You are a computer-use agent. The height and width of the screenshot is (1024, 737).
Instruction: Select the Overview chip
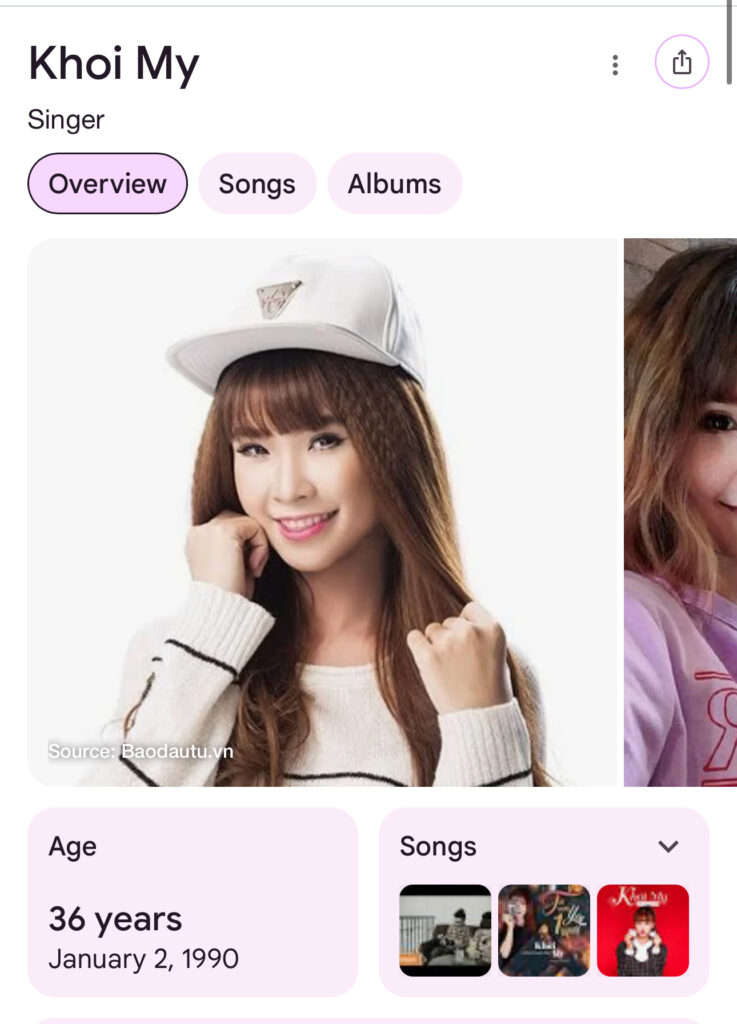[107, 184]
